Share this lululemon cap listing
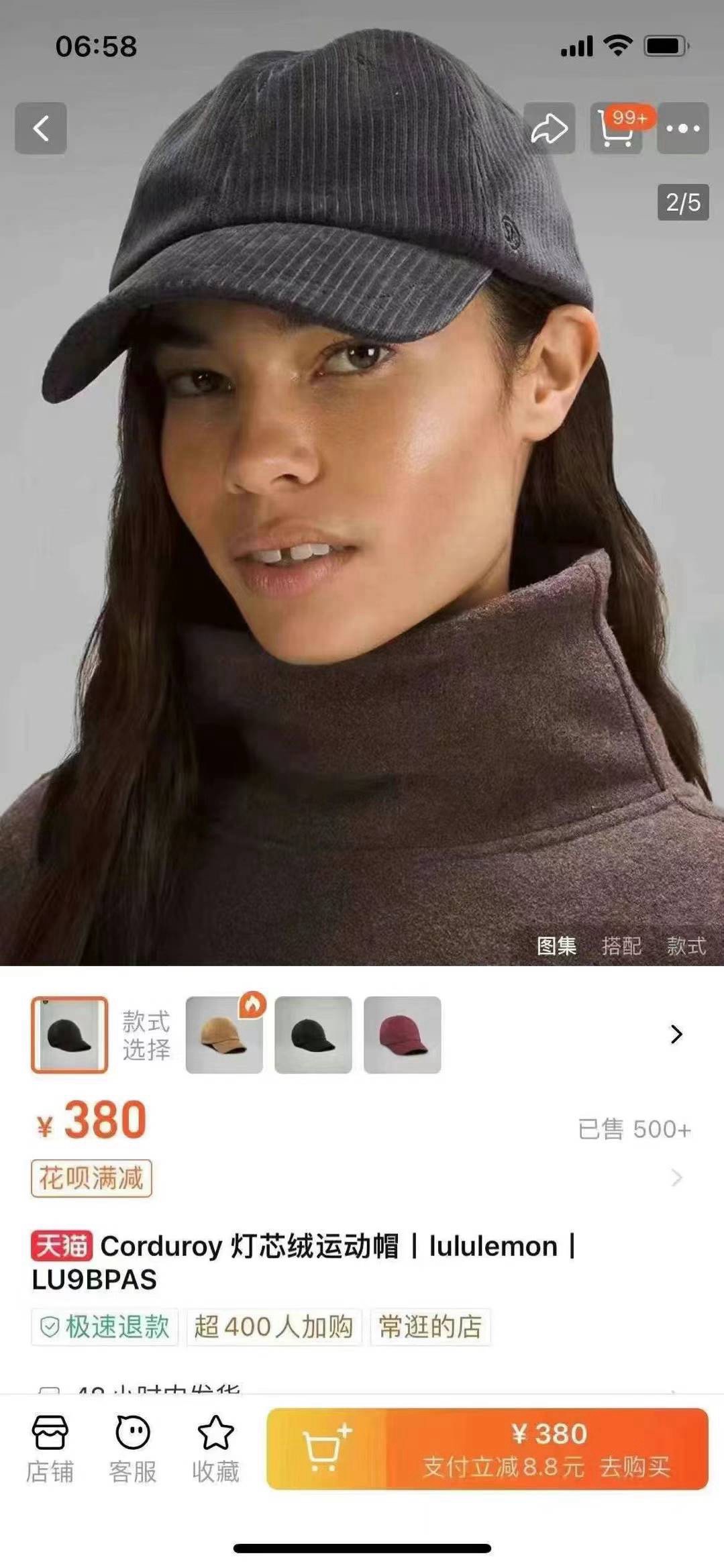This screenshot has height=1568, width=724. tap(549, 128)
